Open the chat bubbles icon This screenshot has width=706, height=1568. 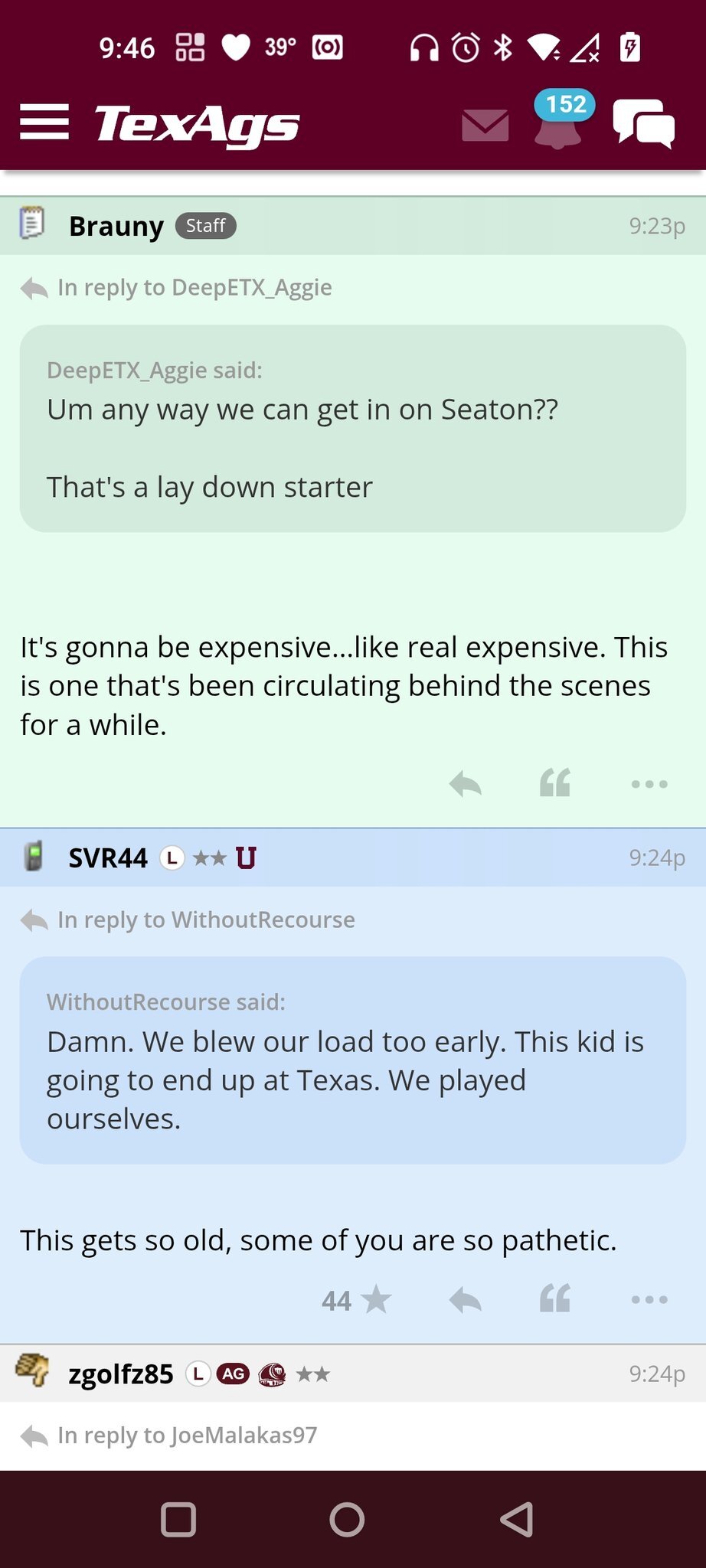click(x=643, y=124)
